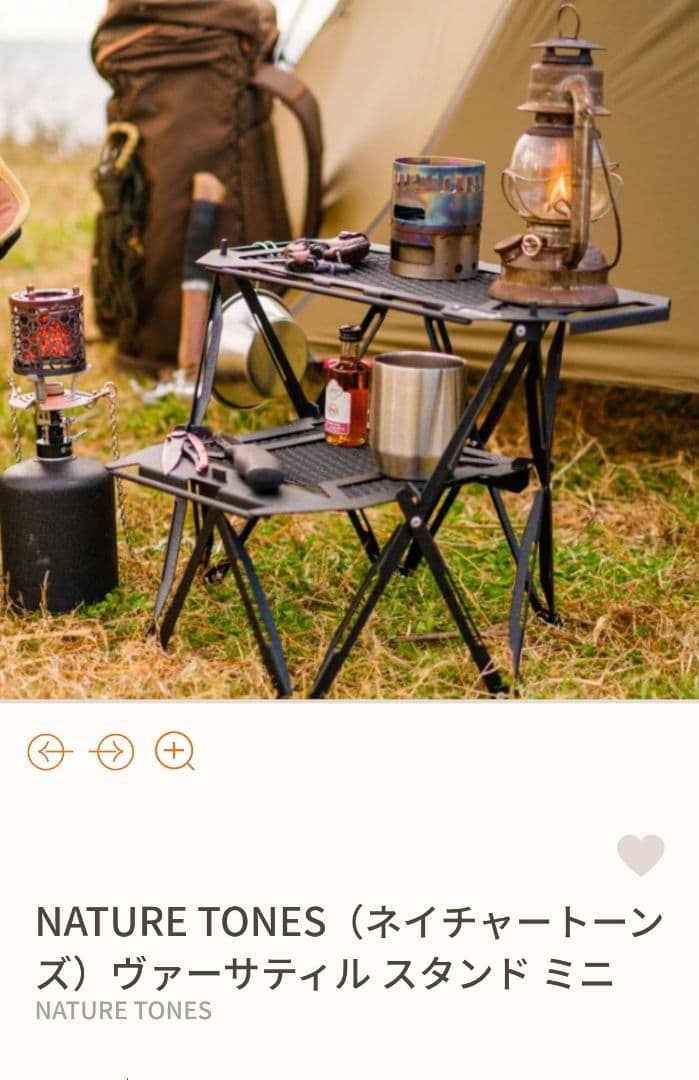Zoom into the product image
Screen dimensions: 699x1080
click(174, 751)
